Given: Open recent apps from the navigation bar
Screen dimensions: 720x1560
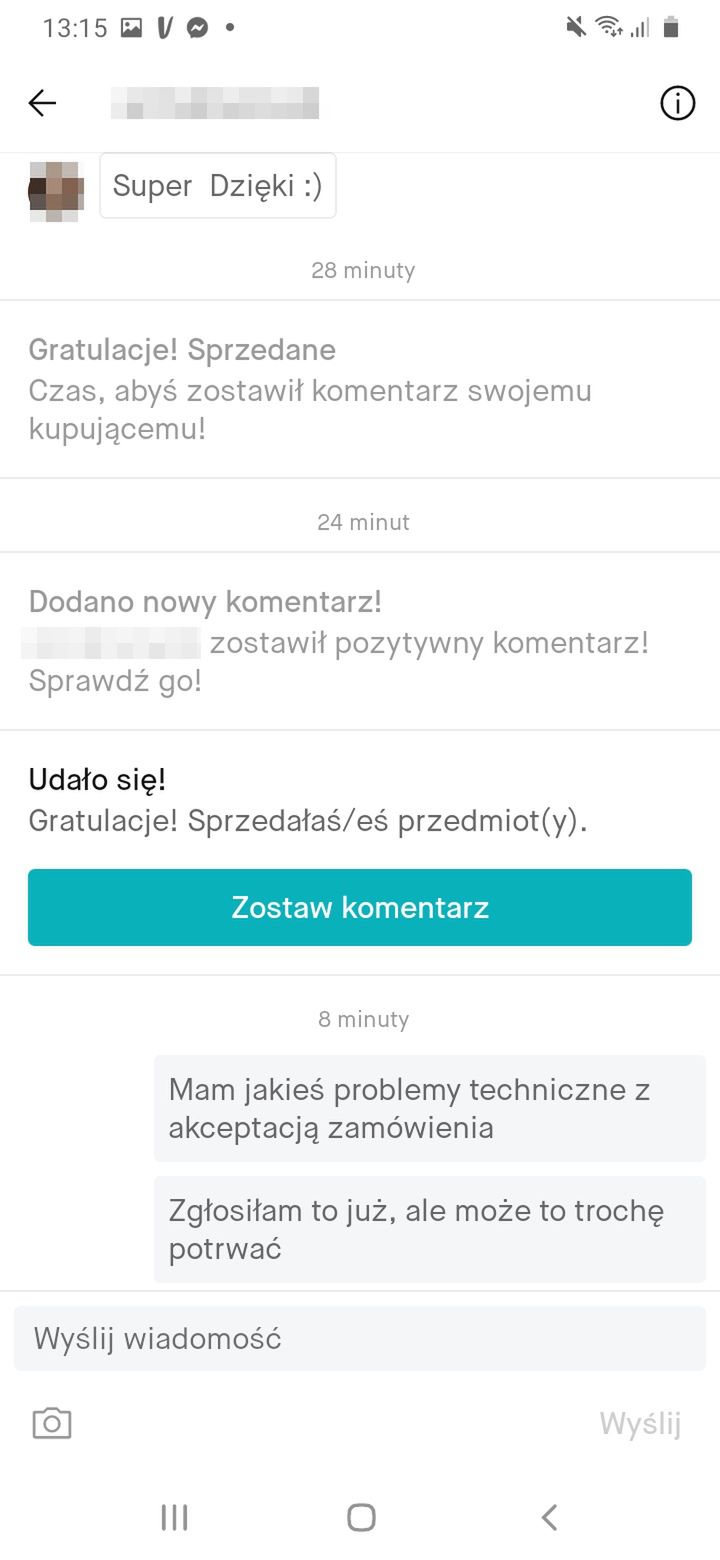Looking at the screenshot, I should (x=173, y=1516).
